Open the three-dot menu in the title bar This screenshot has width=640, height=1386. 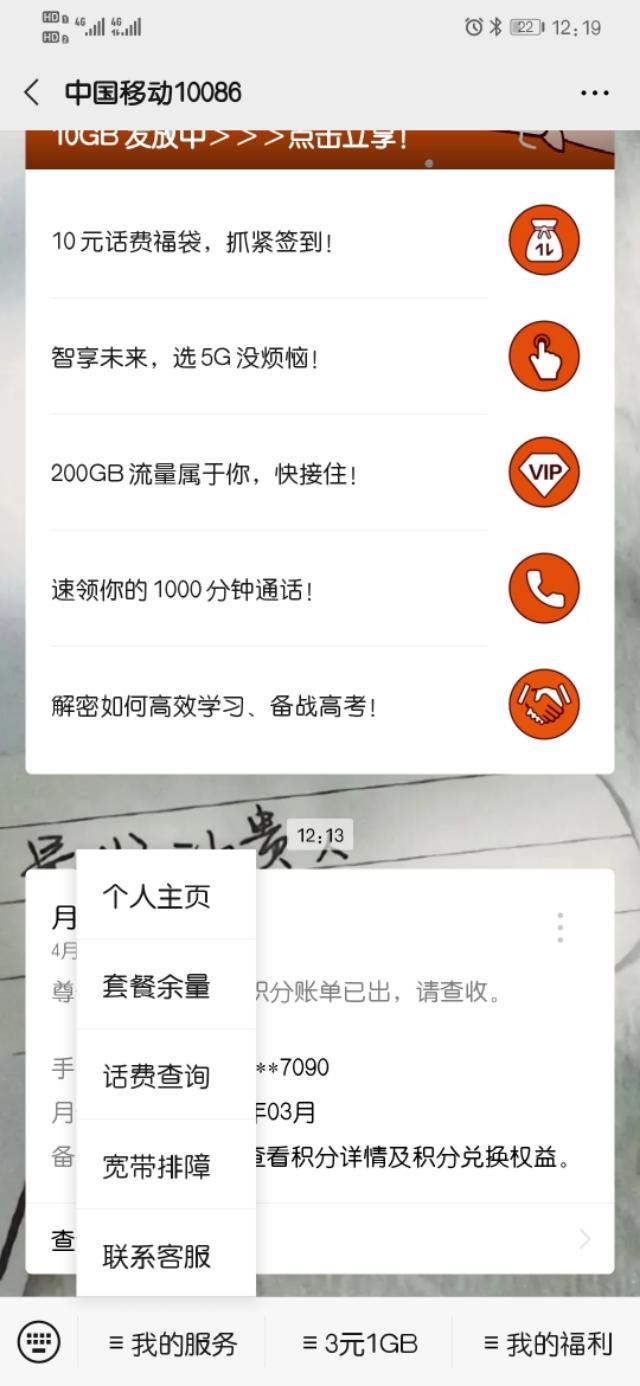(x=594, y=93)
